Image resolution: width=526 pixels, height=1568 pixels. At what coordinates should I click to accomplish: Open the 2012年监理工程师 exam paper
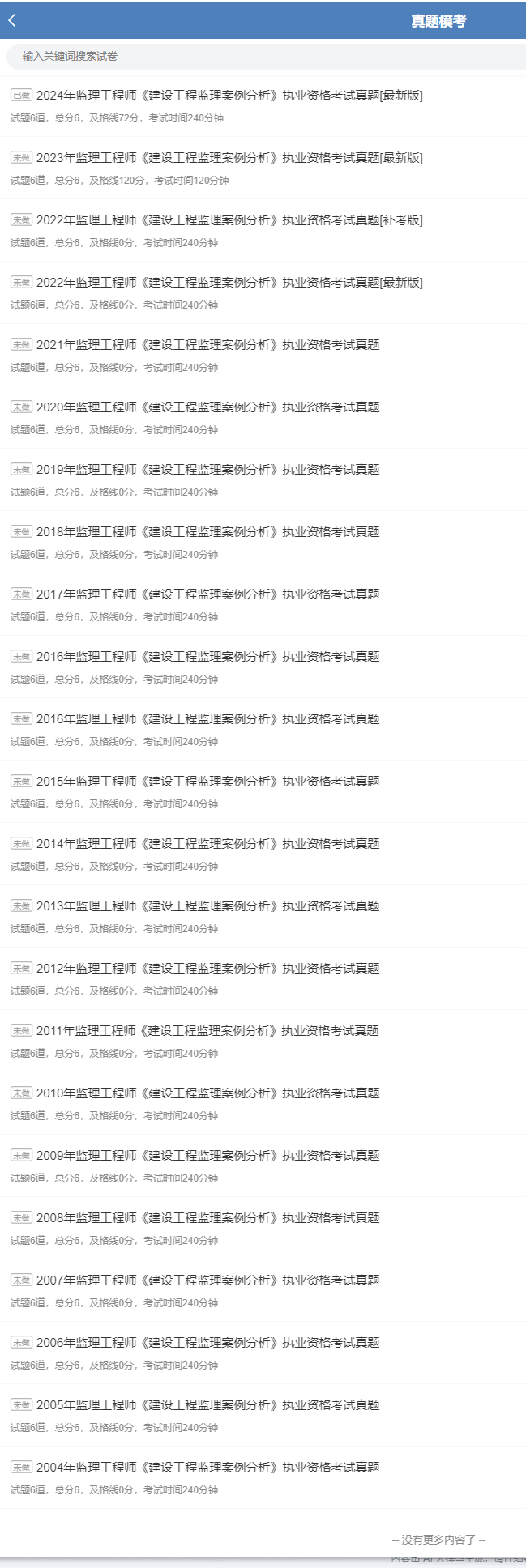[207, 969]
